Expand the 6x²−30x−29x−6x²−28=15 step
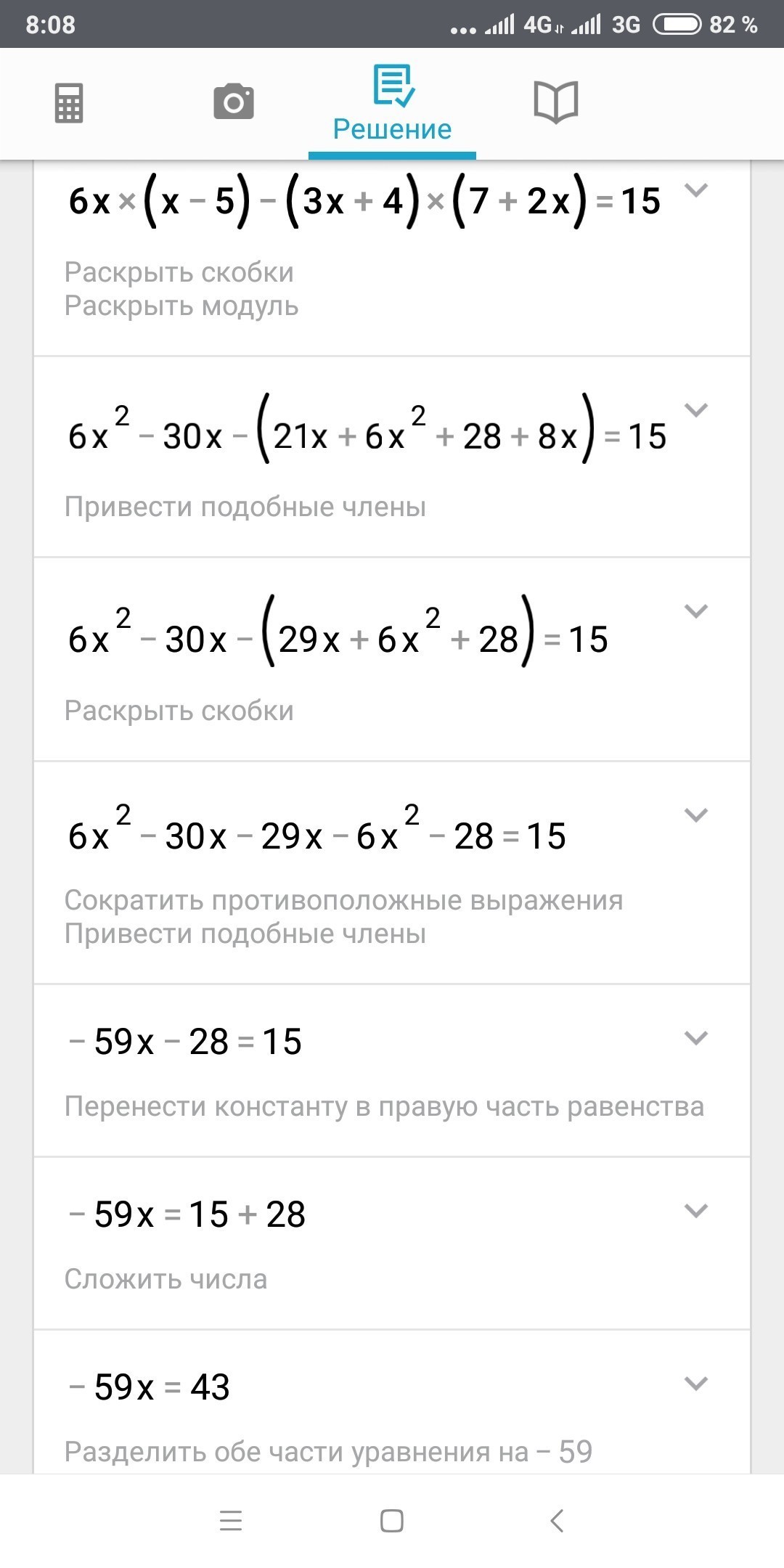Image resolution: width=784 pixels, height=1568 pixels. (696, 816)
